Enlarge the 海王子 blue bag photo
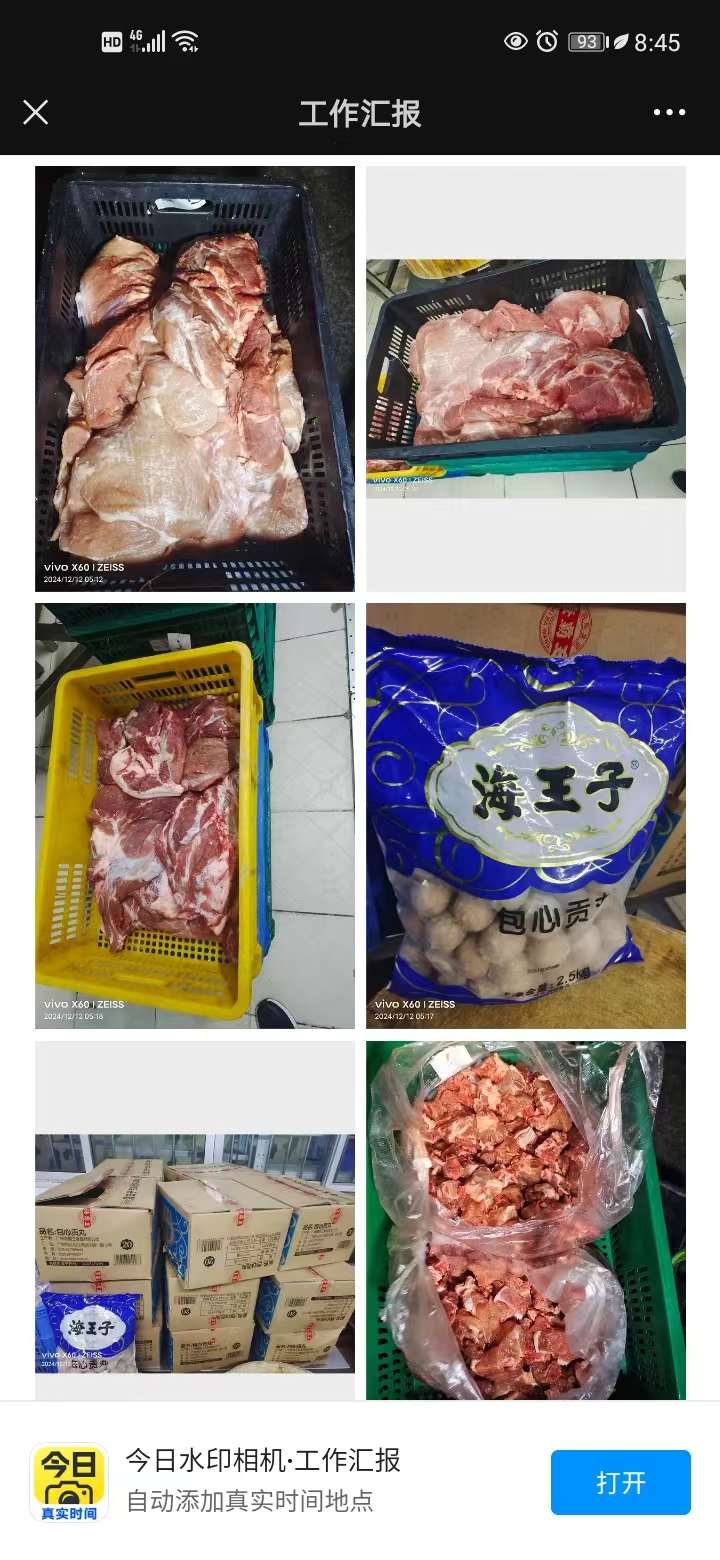 pos(525,815)
